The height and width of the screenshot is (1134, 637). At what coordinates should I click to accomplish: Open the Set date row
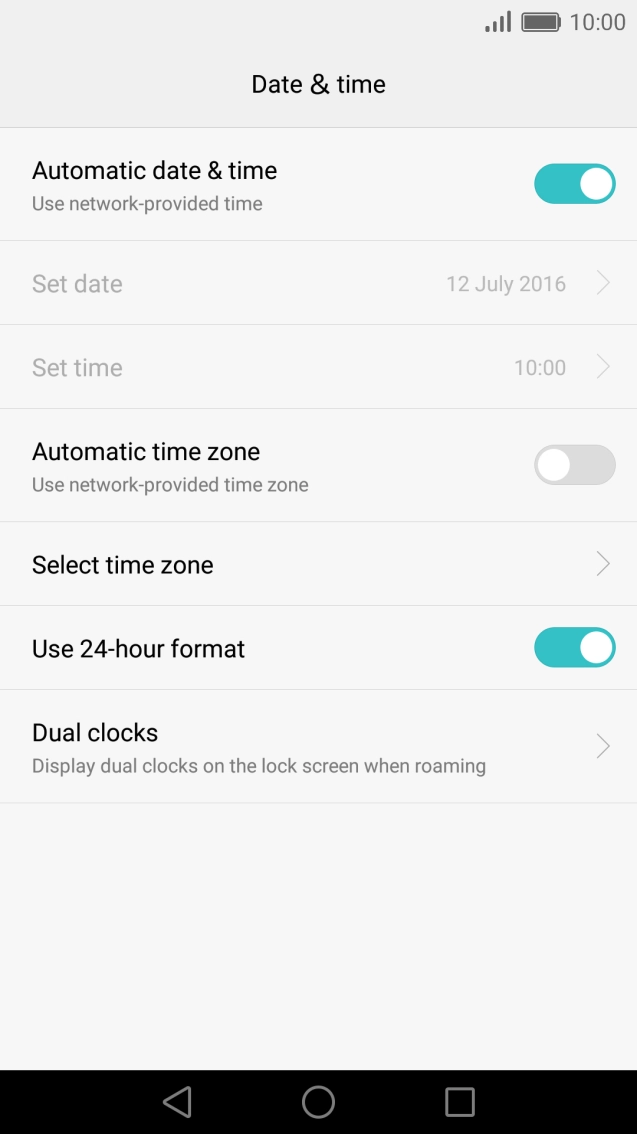click(318, 283)
